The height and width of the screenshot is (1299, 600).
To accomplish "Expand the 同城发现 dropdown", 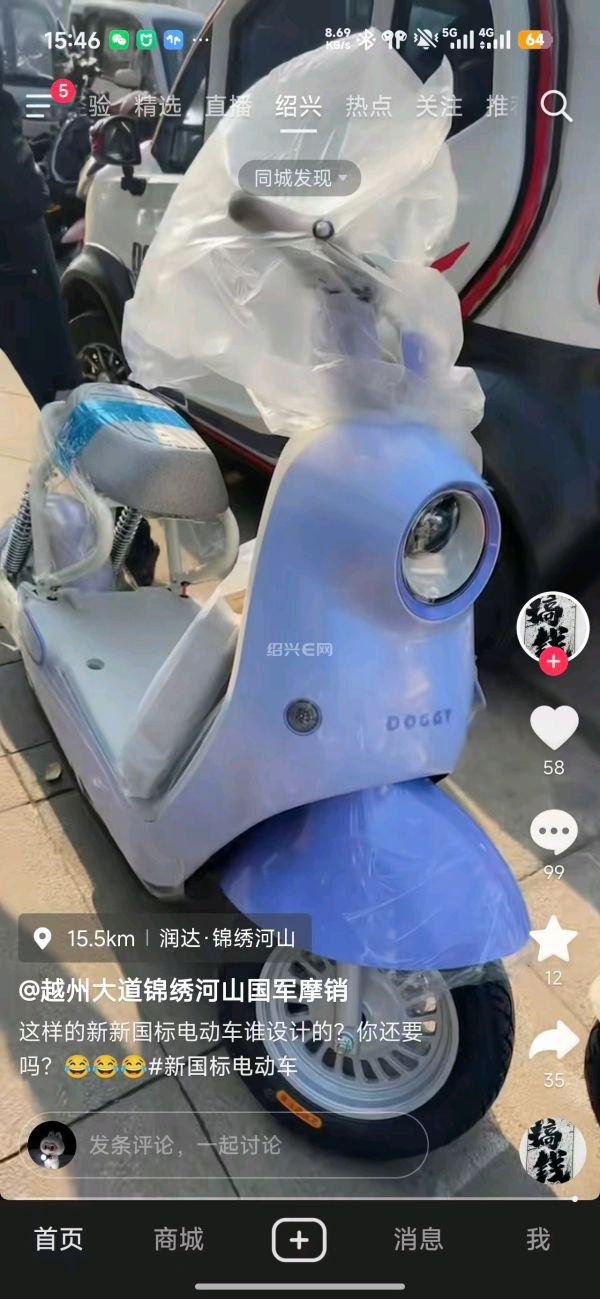I will (x=299, y=178).
